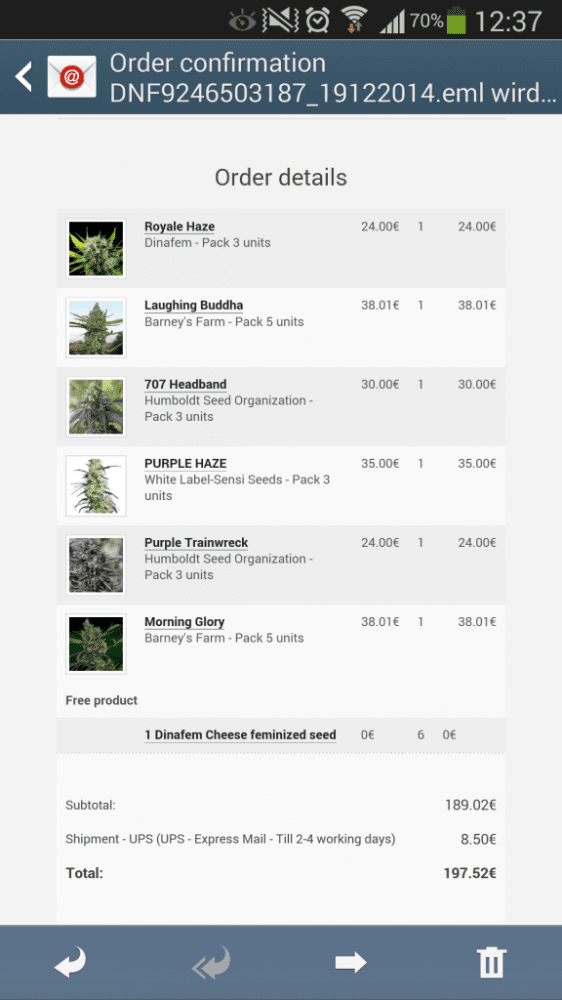Go back using the header arrow
The image size is (562, 1000).
point(24,77)
